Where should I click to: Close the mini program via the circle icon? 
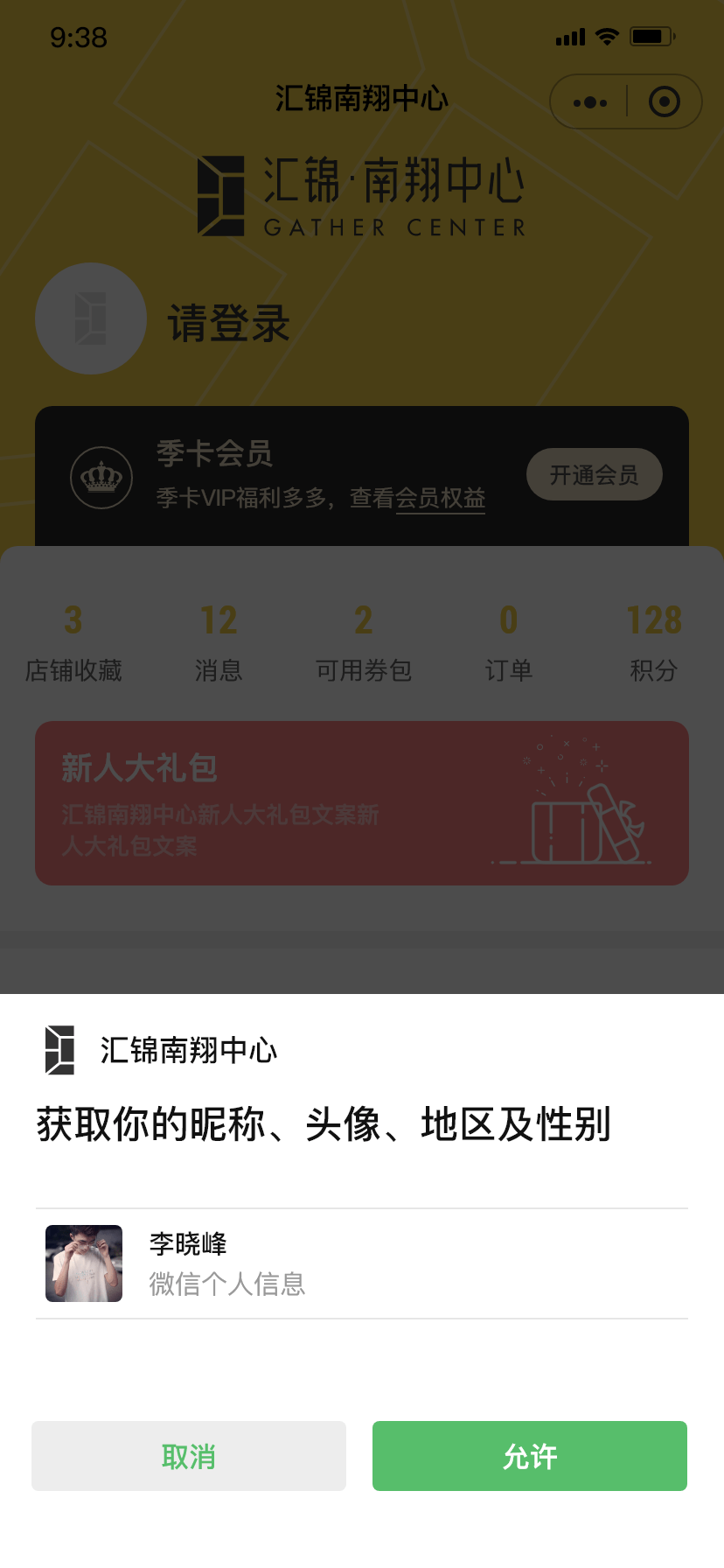(x=665, y=102)
